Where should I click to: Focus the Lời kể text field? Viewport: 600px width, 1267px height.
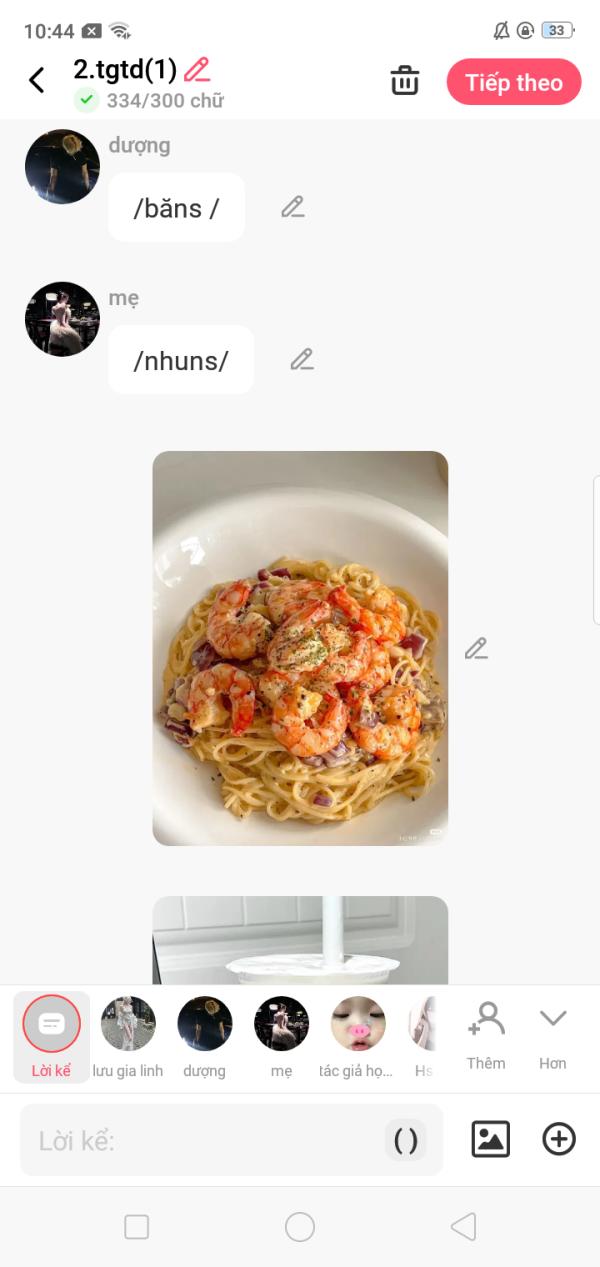[x=200, y=1140]
